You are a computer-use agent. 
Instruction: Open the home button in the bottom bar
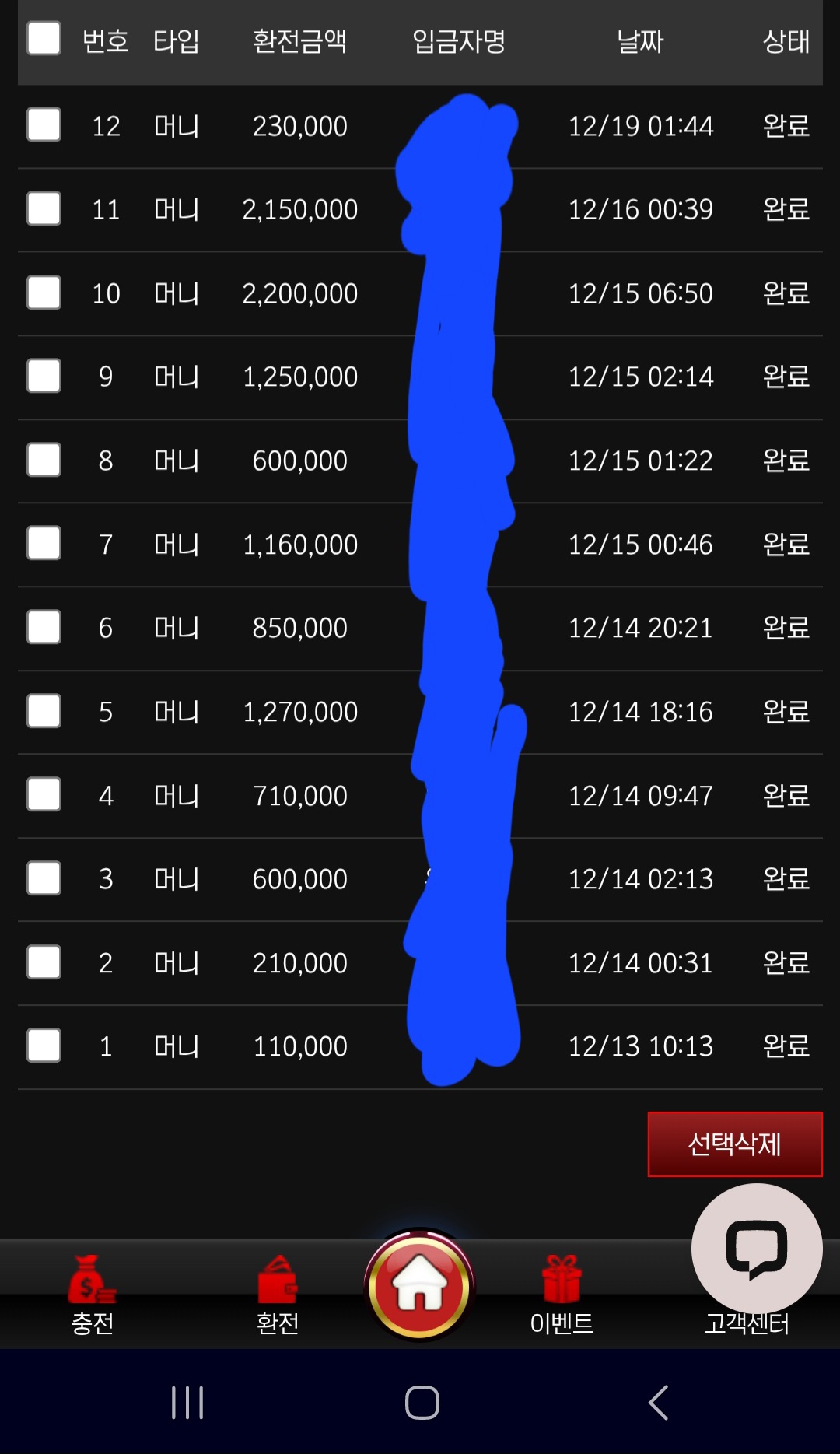coord(420,1285)
